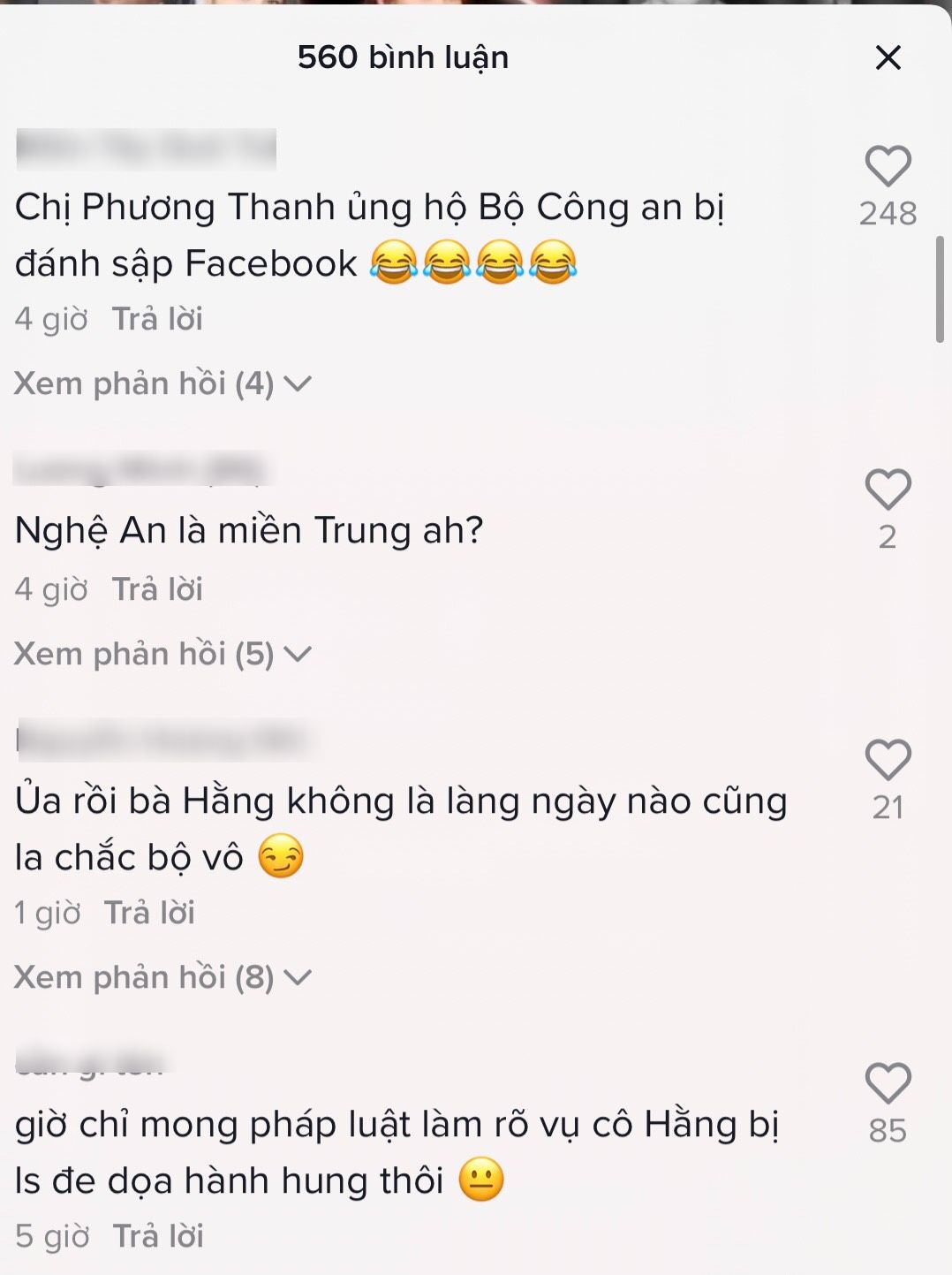The width and height of the screenshot is (952, 1275).
Task: Reply to the Chị Phương Thanh comment
Action: click(x=157, y=319)
